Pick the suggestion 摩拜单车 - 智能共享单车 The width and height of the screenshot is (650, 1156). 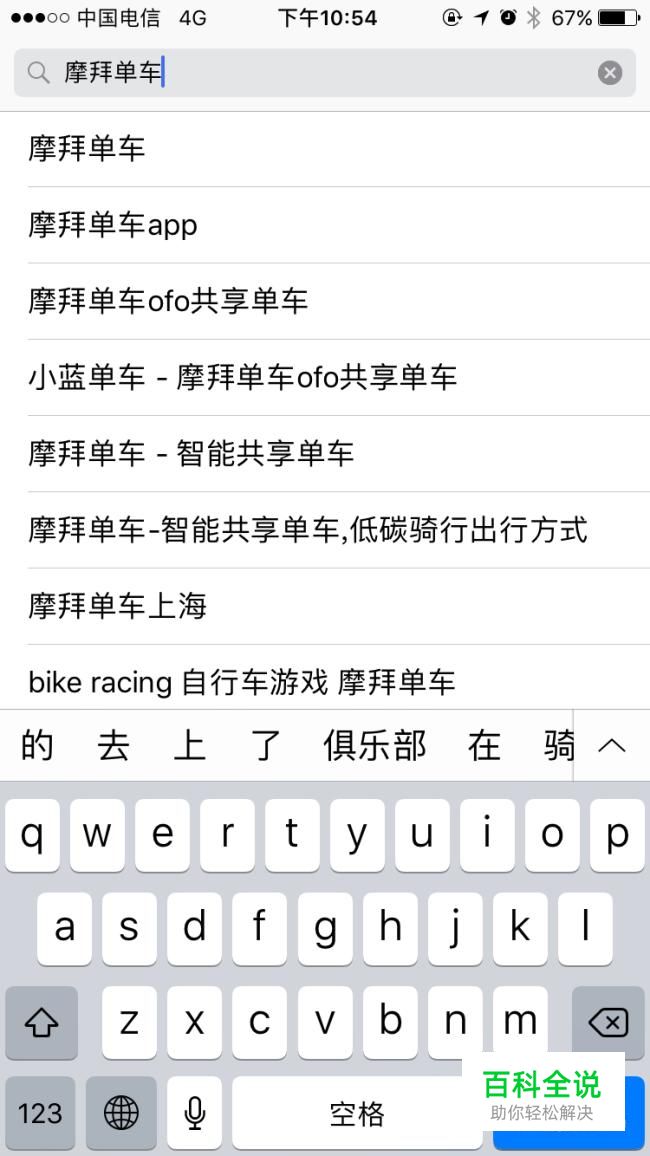191,453
